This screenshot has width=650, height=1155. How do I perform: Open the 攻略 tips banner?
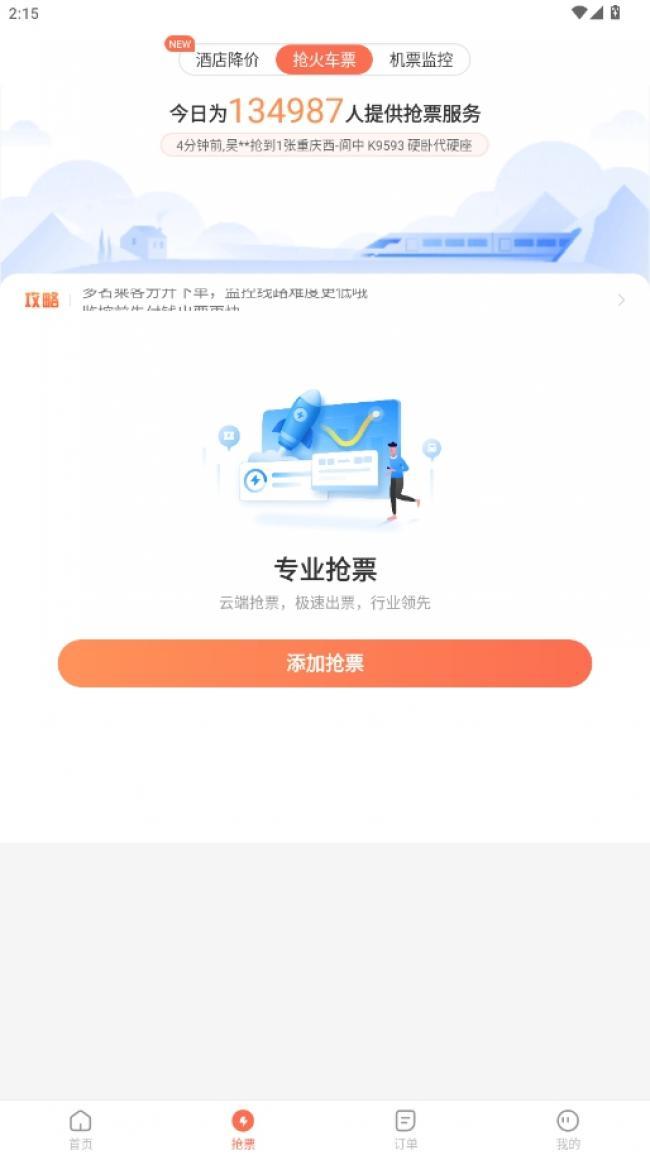(x=325, y=299)
